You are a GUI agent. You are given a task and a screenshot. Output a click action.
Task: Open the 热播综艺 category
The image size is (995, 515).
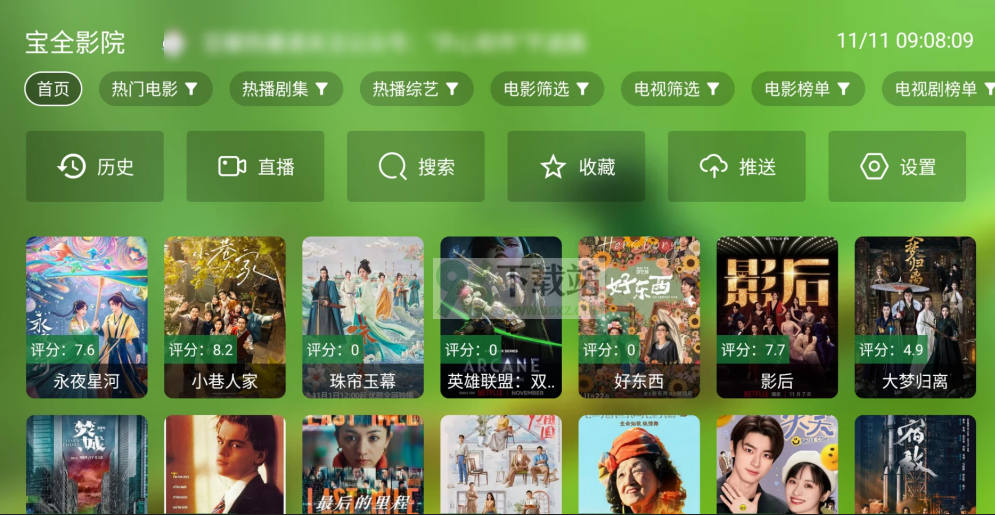pos(415,89)
